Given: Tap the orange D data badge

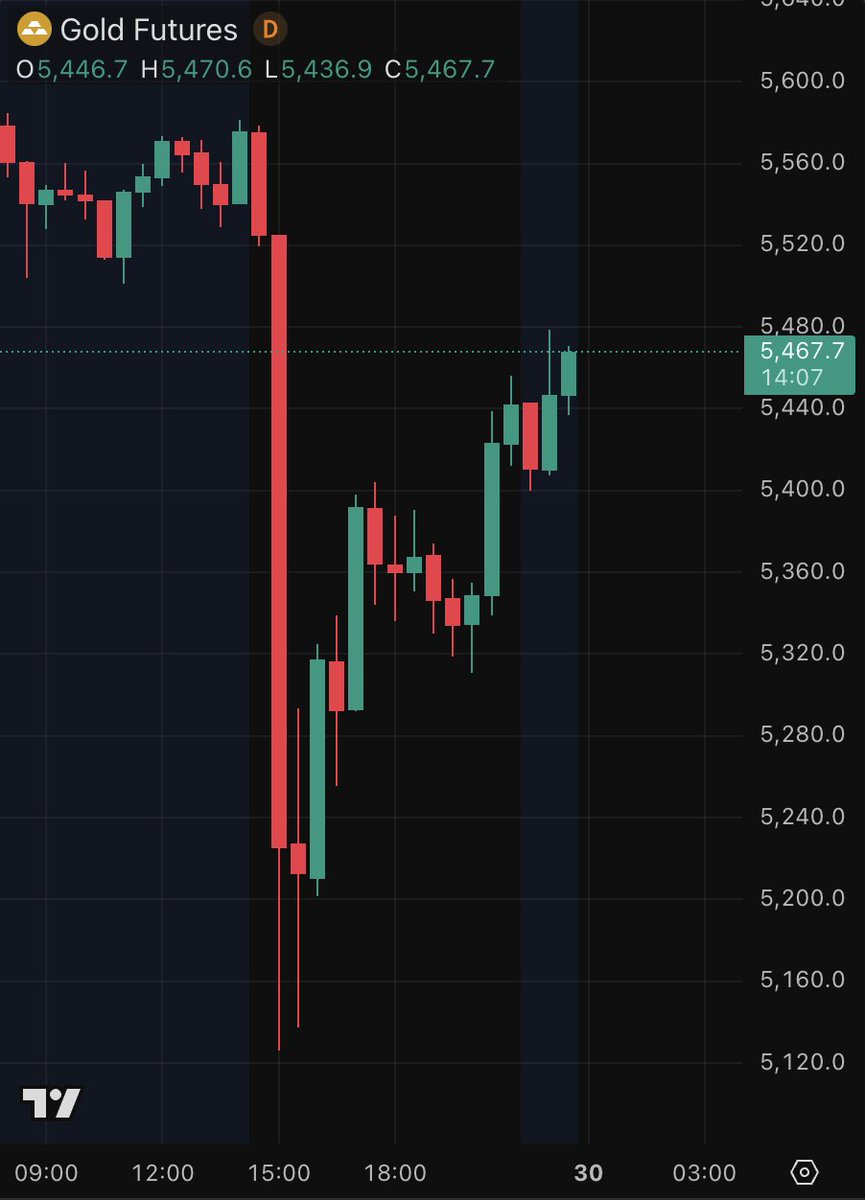Looking at the screenshot, I should pyautogui.click(x=270, y=30).
